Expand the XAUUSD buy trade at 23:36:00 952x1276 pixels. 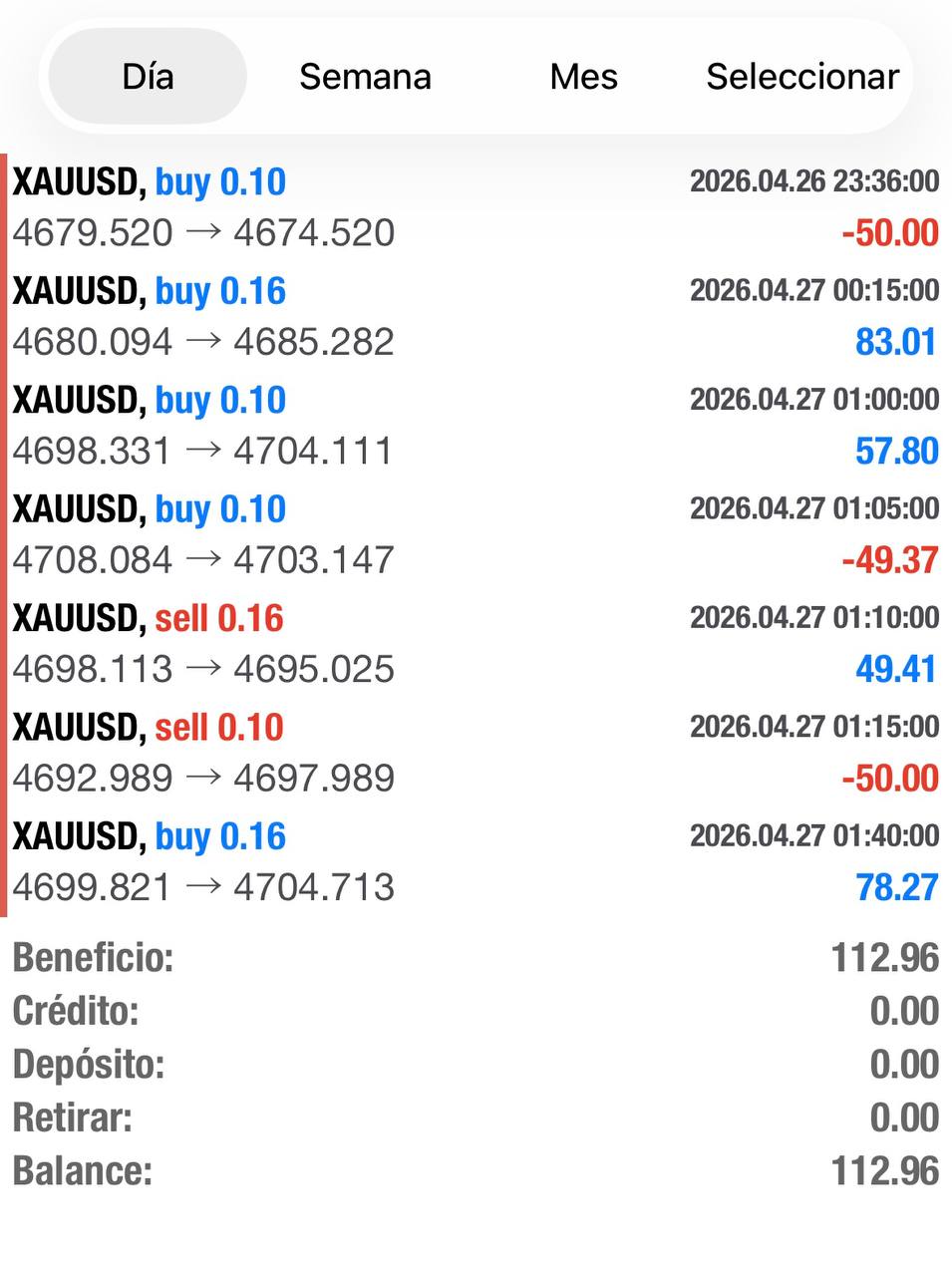pos(476,207)
